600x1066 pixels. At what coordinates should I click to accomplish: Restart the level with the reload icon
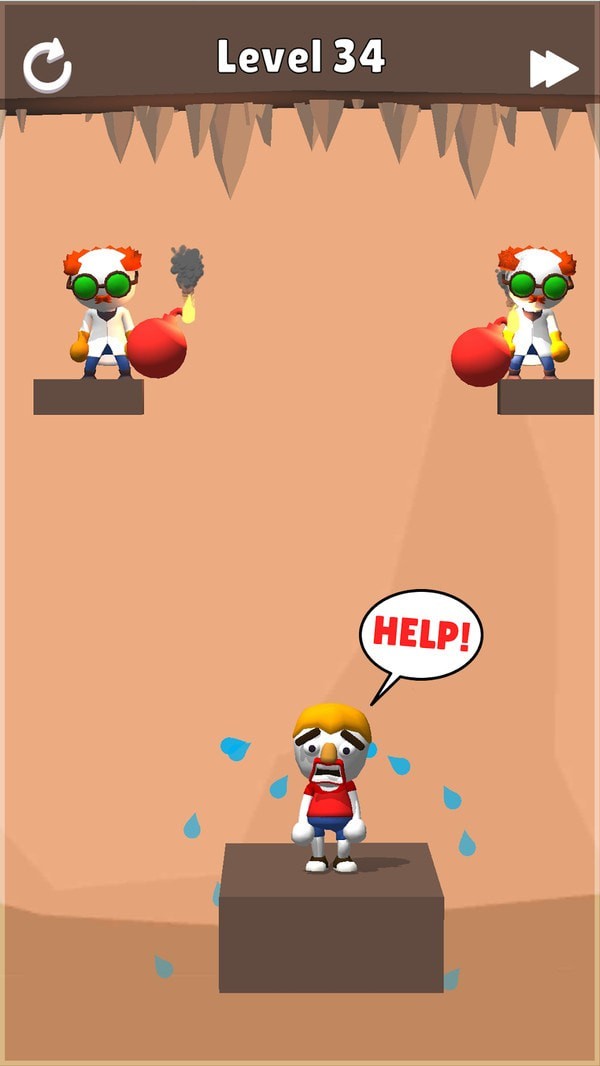point(47,66)
